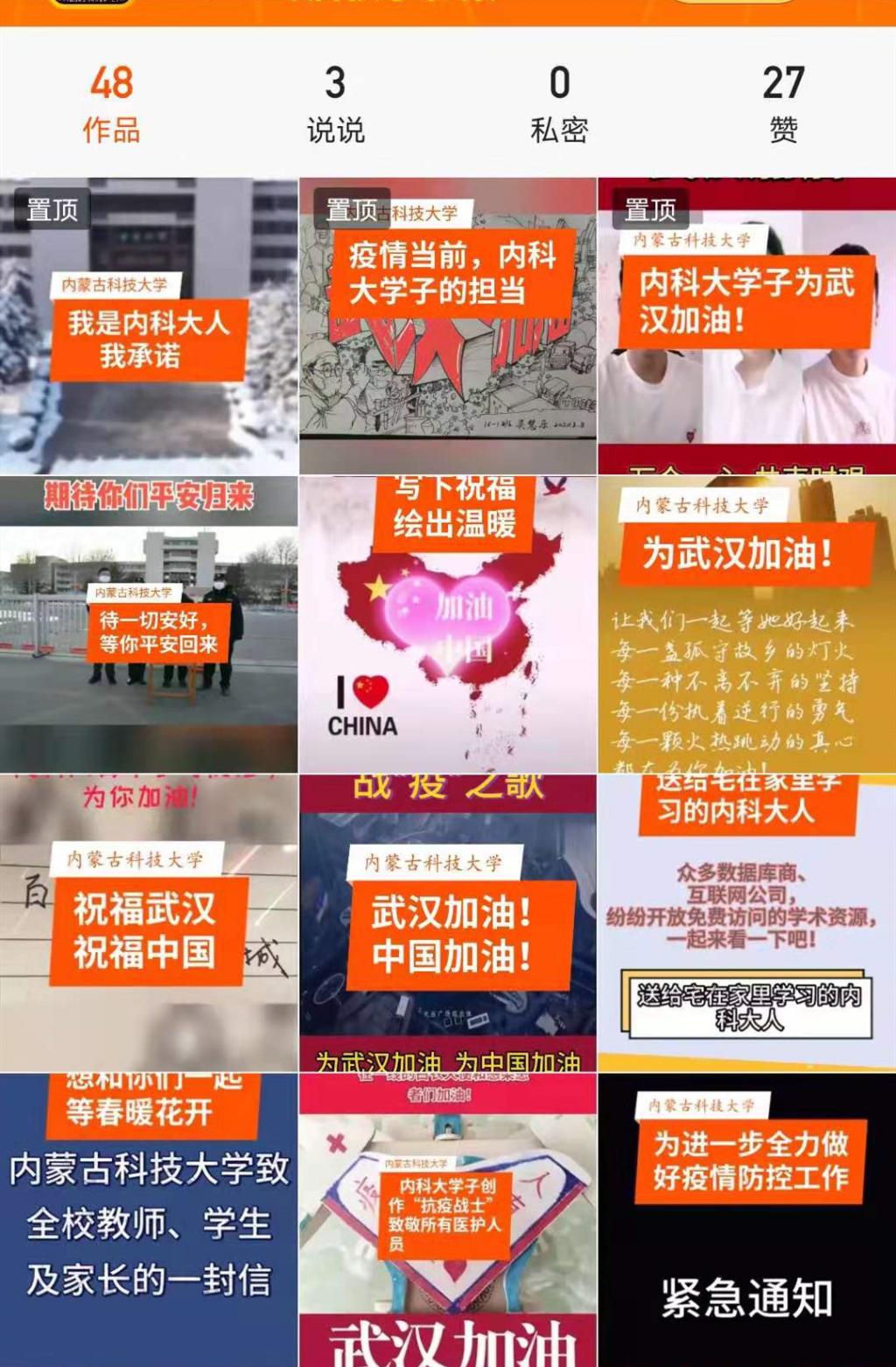View the video 待一切安好，等你平安回来
The image size is (896, 1367).
click(149, 625)
